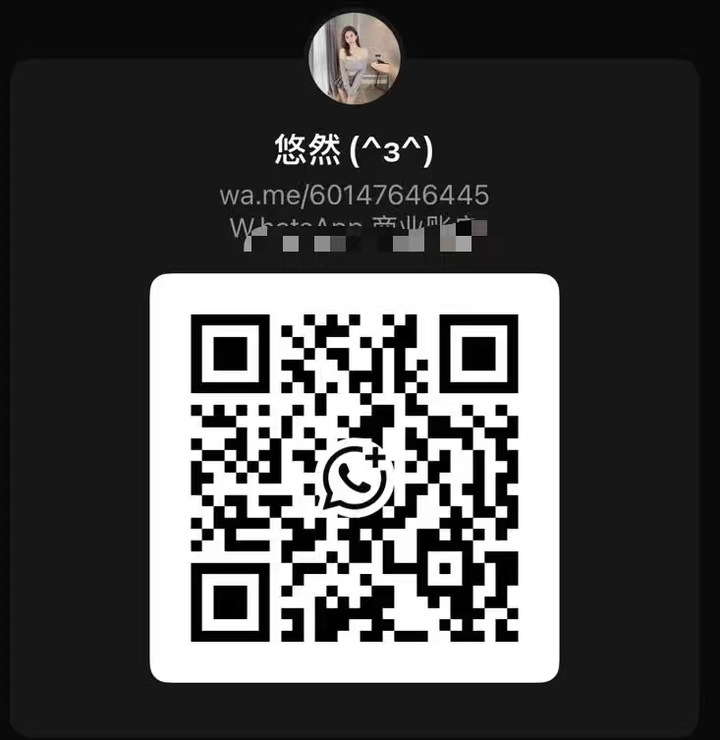Click the name label to reveal contact details
Viewport: 720px width, 740px height.
354,146
